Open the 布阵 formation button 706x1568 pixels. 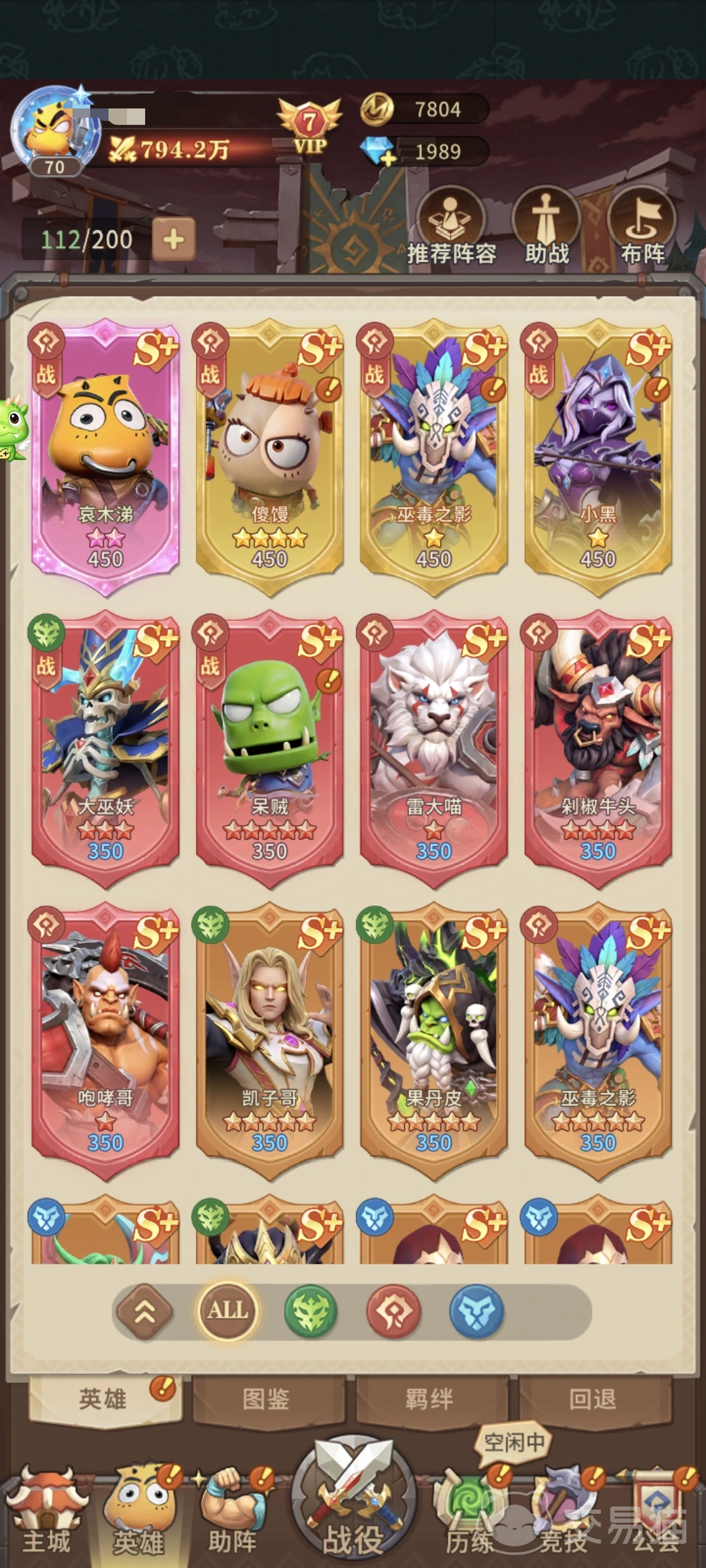[x=642, y=226]
